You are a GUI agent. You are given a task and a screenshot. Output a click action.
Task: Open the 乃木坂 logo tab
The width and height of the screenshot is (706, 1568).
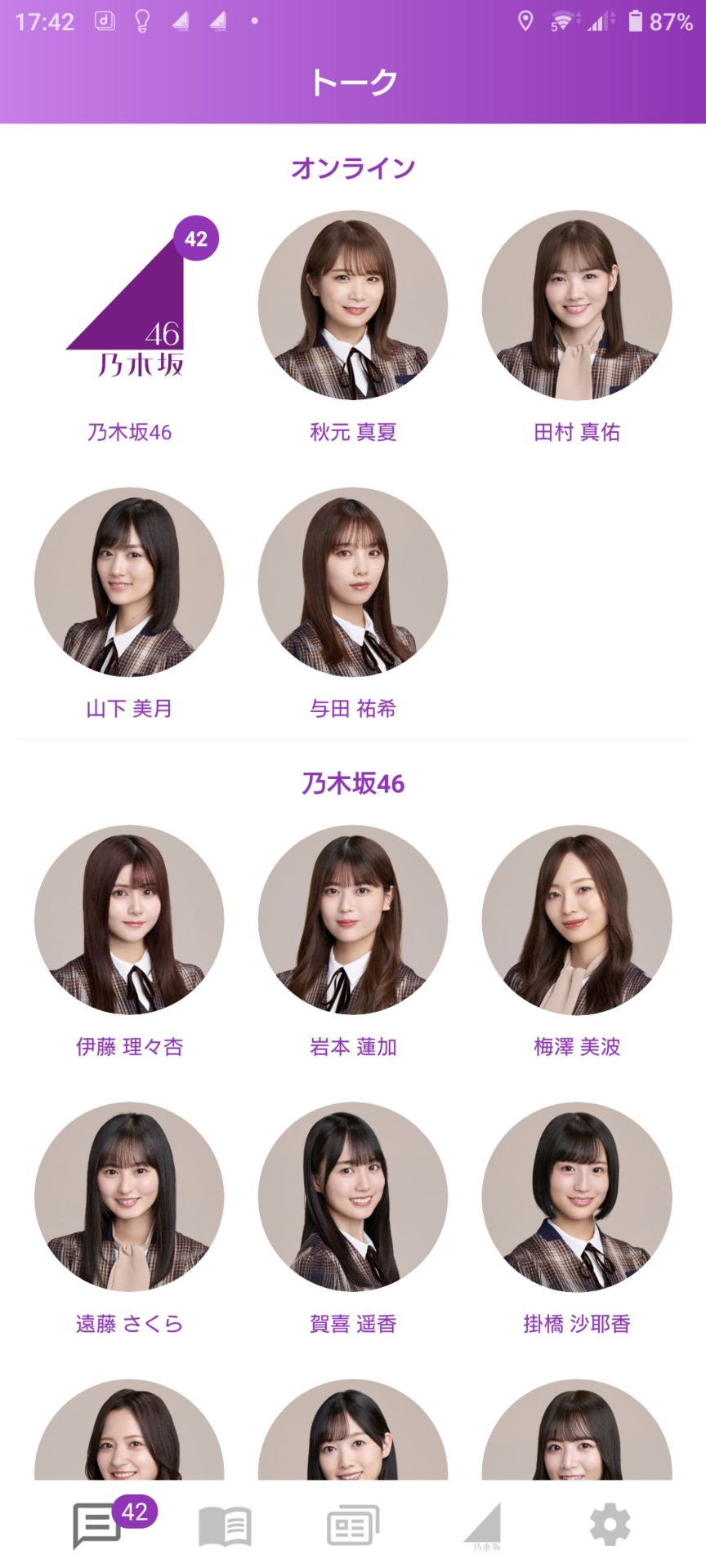(482, 1525)
